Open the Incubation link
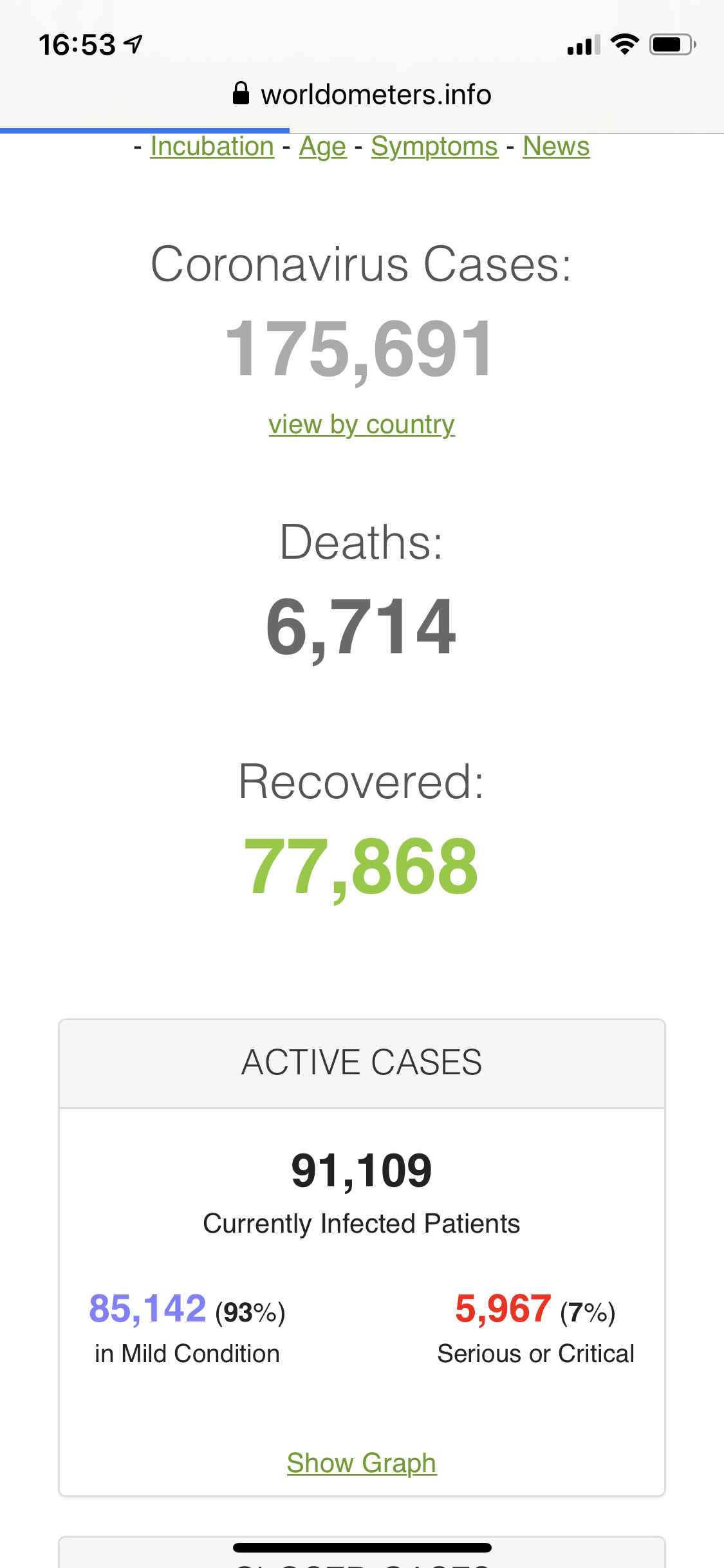This screenshot has width=724, height=1568. (x=212, y=147)
